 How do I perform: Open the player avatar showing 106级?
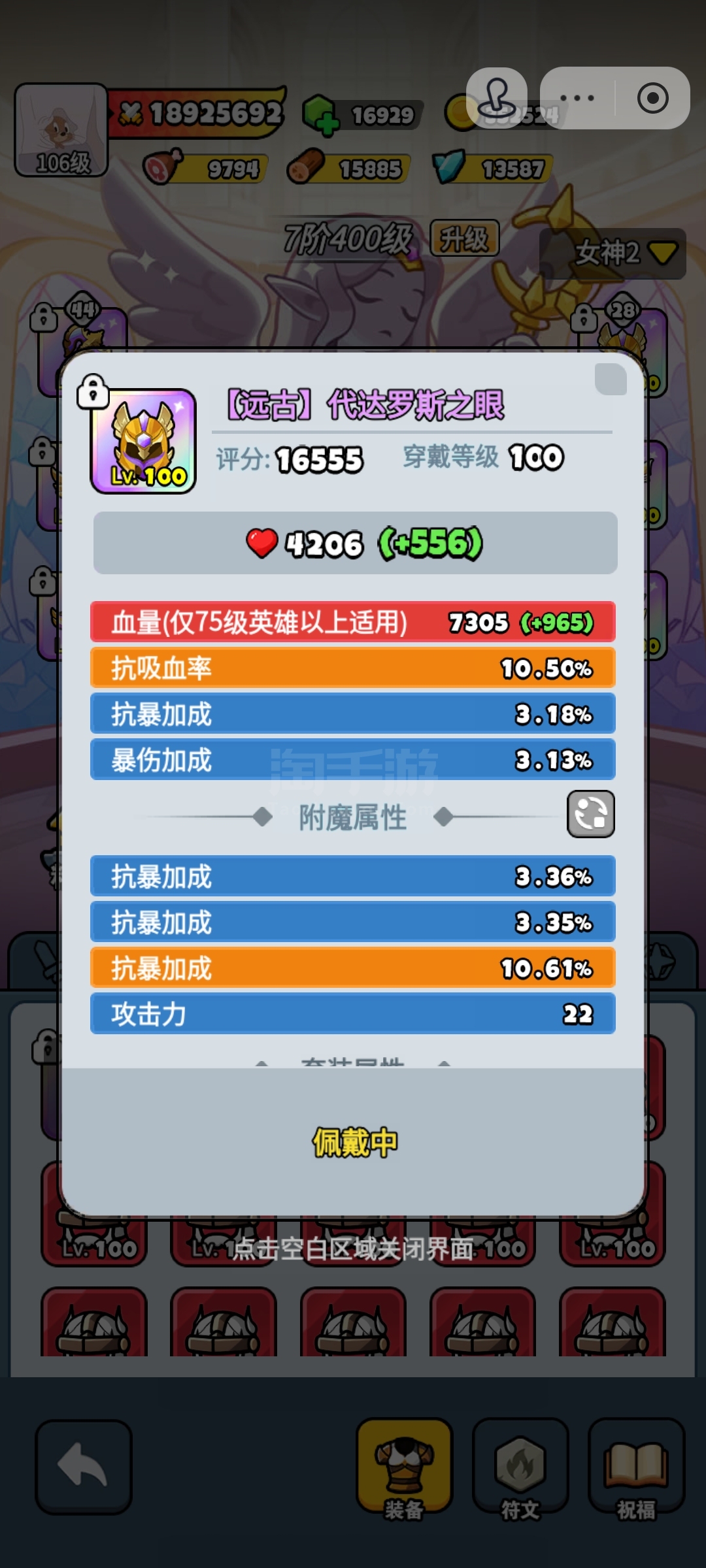pyautogui.click(x=61, y=130)
